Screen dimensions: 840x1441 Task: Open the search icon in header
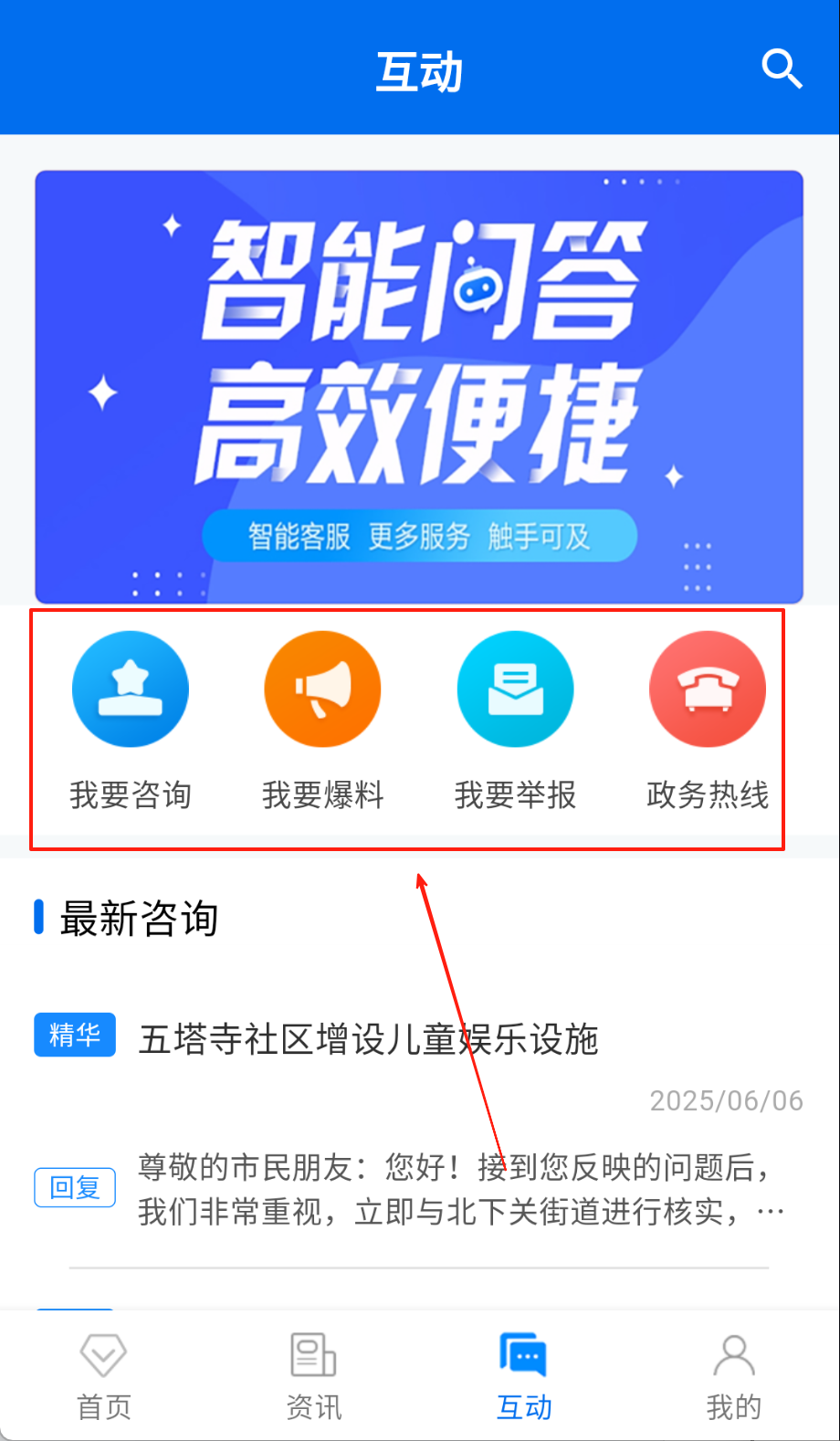tap(782, 69)
